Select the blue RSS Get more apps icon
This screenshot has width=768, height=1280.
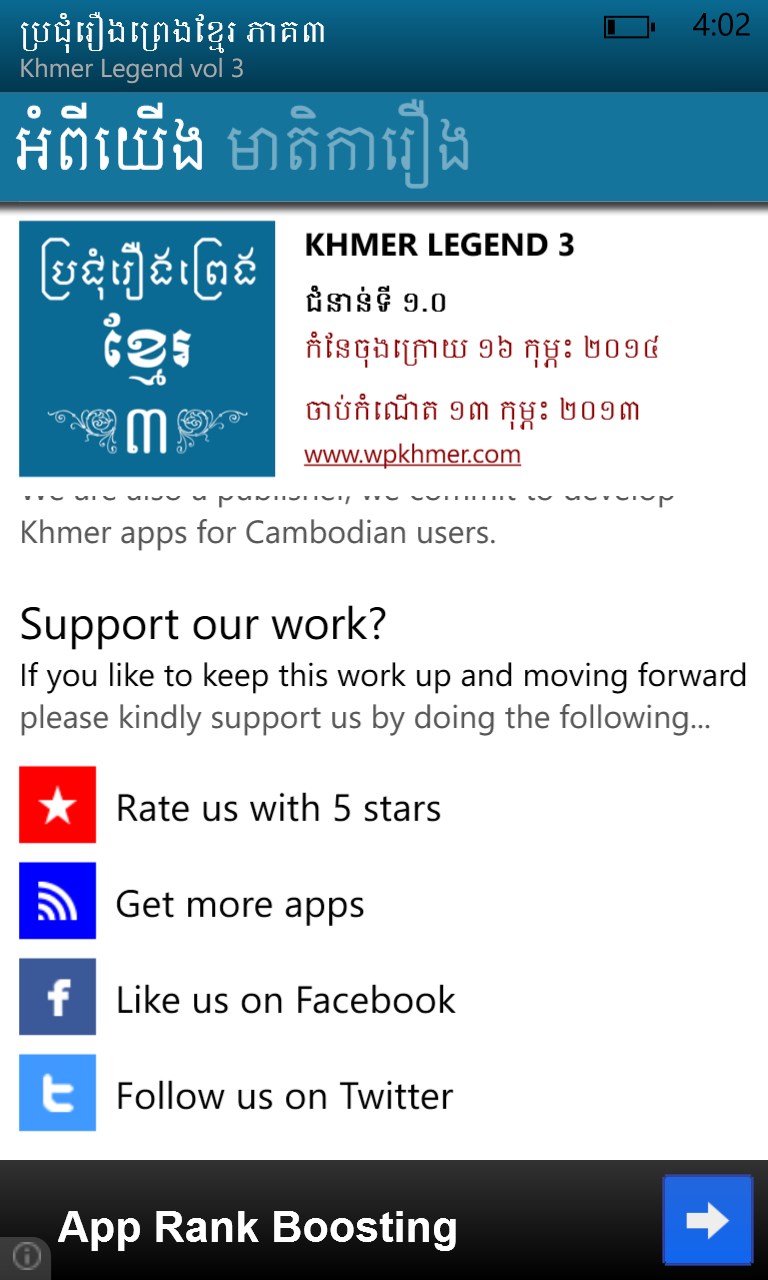point(57,901)
